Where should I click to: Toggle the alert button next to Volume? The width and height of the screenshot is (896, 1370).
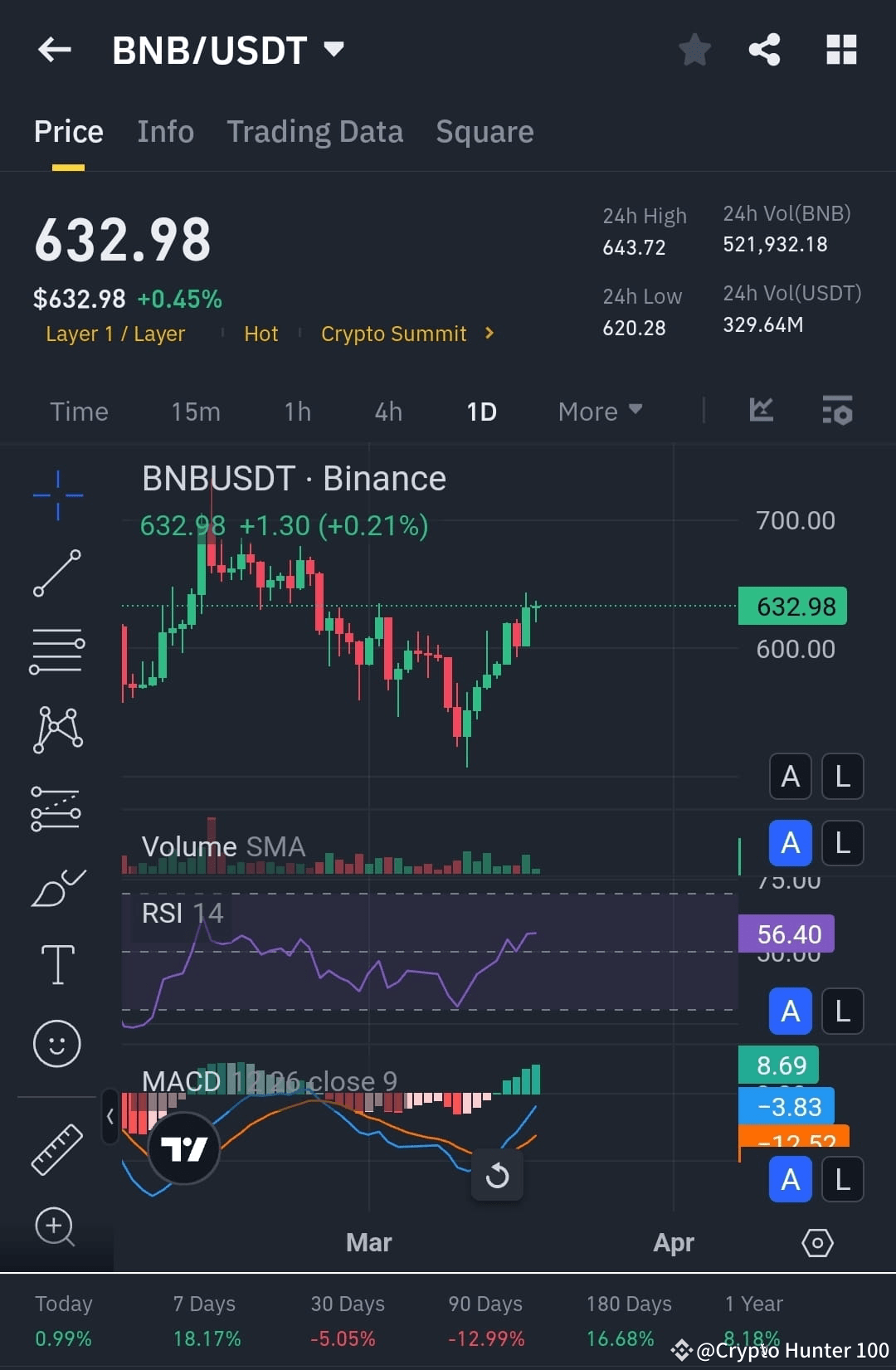[x=790, y=842]
